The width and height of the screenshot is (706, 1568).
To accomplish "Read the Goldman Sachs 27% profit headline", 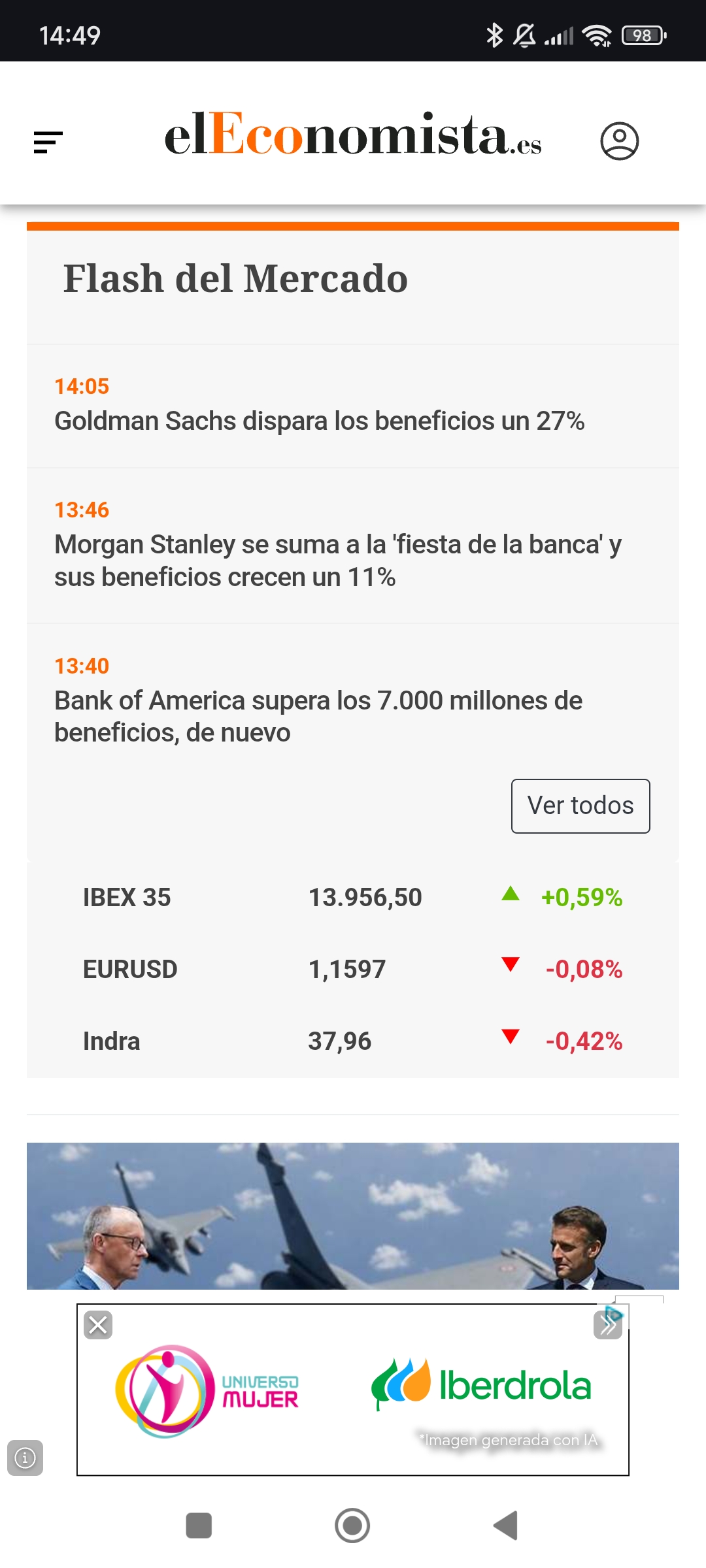I will pyautogui.click(x=319, y=421).
